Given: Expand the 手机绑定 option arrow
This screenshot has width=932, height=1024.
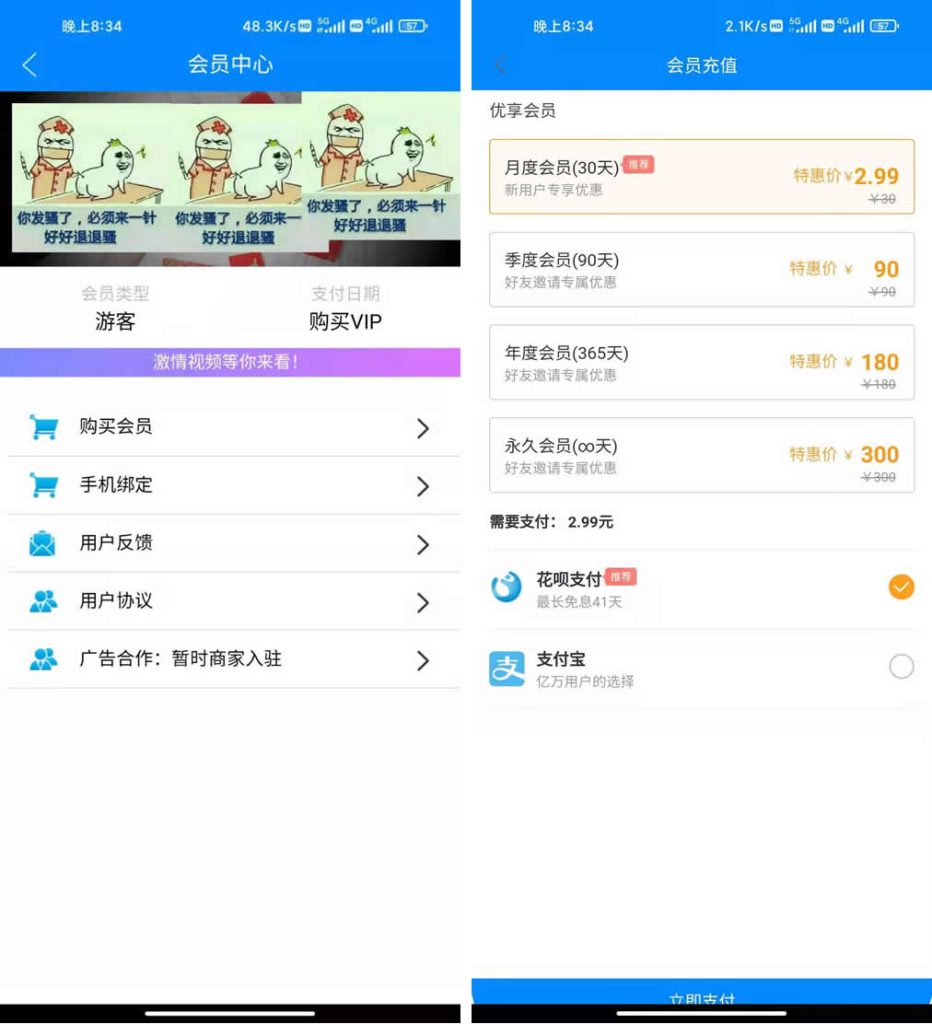Looking at the screenshot, I should click(423, 485).
